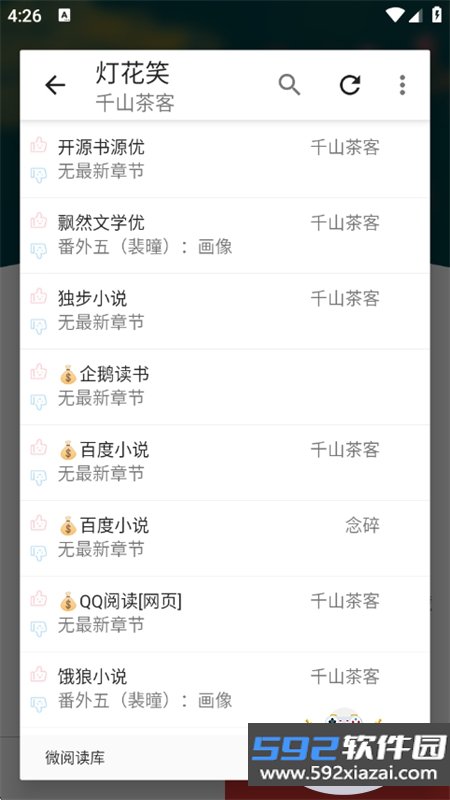The width and height of the screenshot is (450, 800).
Task: Thumbs up the 独步小说 source
Action: pos(38,296)
